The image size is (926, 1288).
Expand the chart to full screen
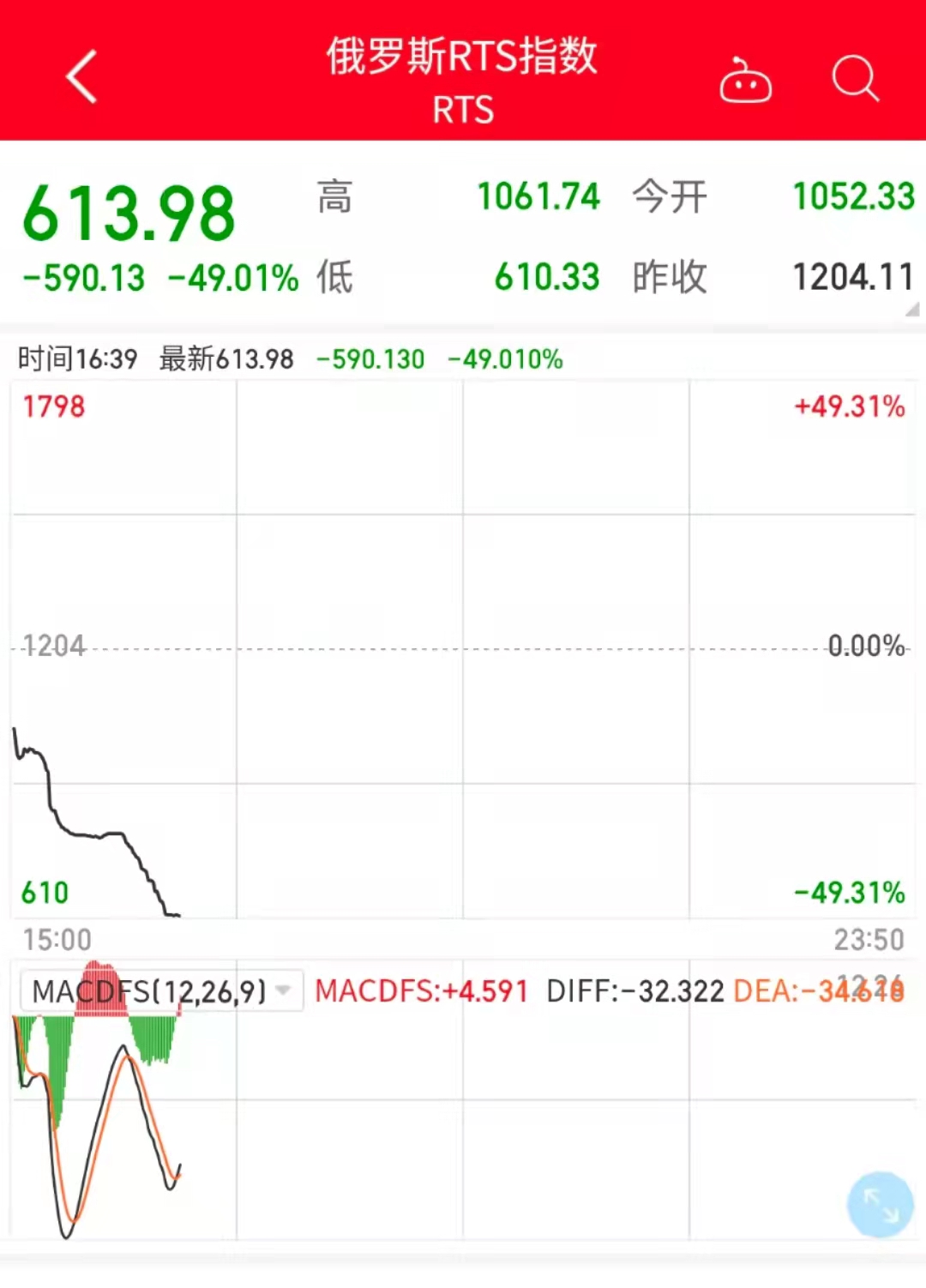(880, 1205)
